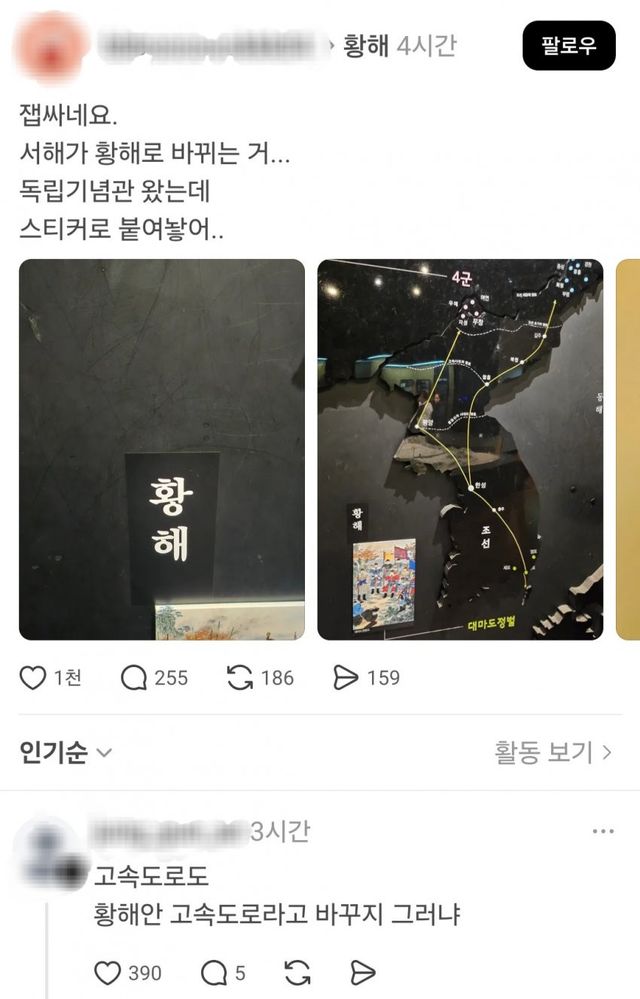Image resolution: width=640 pixels, height=999 pixels.
Task: Repost the post with 186 reposts
Action: [x=240, y=678]
